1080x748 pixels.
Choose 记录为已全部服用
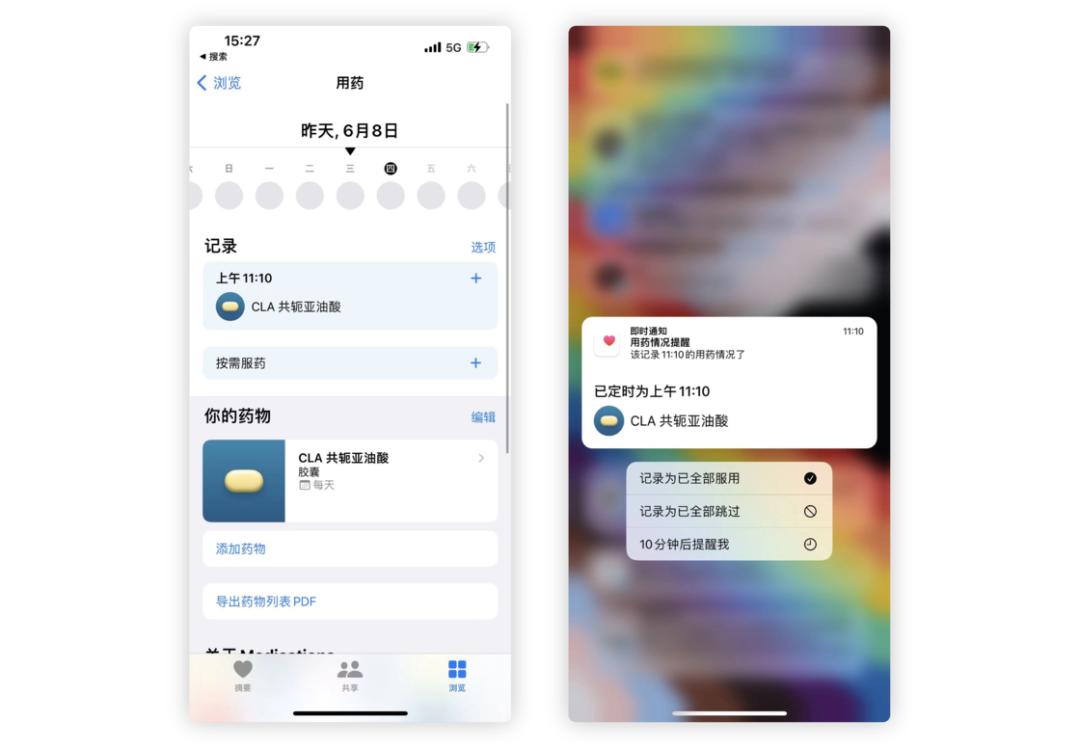coord(729,478)
